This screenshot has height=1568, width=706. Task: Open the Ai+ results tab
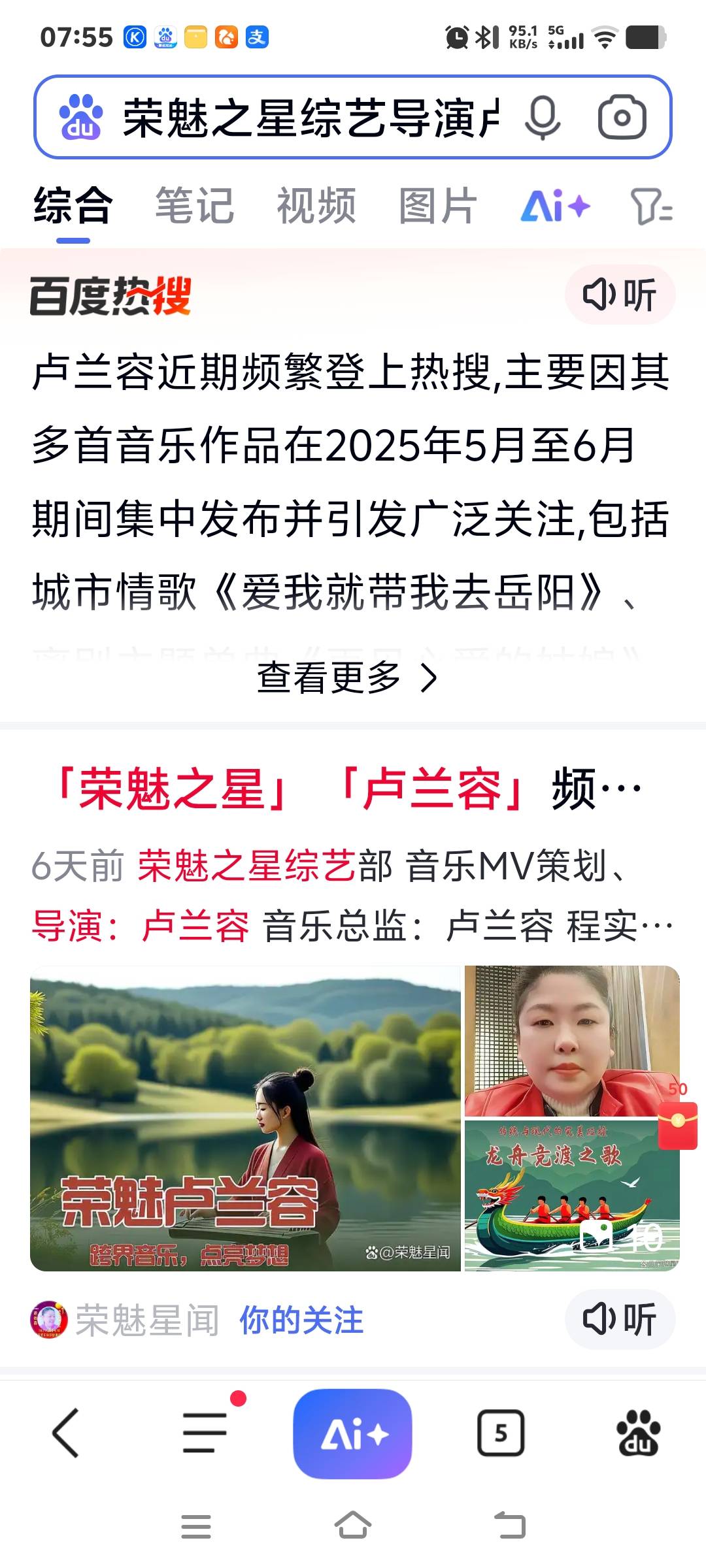555,207
